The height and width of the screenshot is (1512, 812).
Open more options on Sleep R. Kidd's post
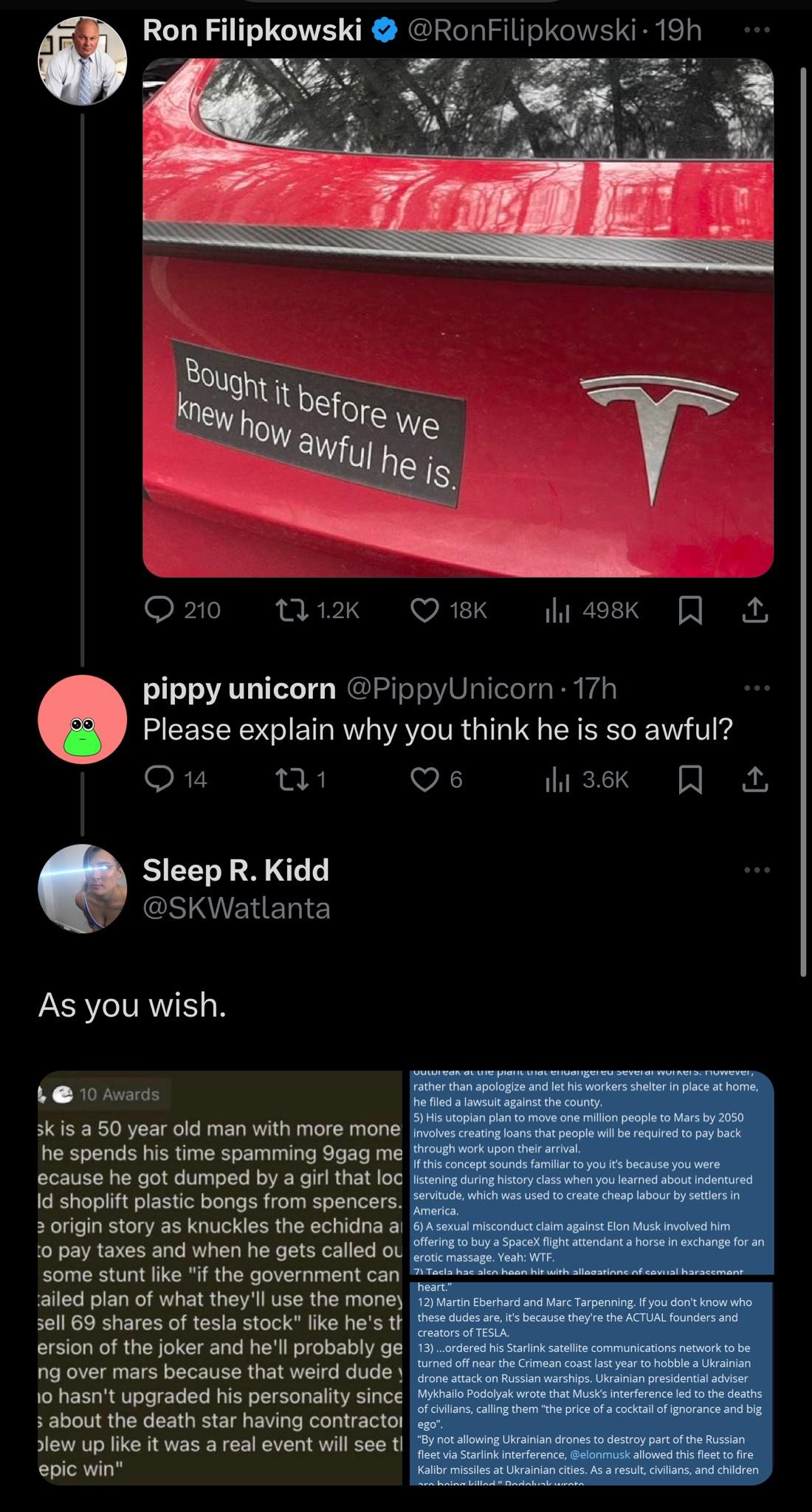(757, 870)
